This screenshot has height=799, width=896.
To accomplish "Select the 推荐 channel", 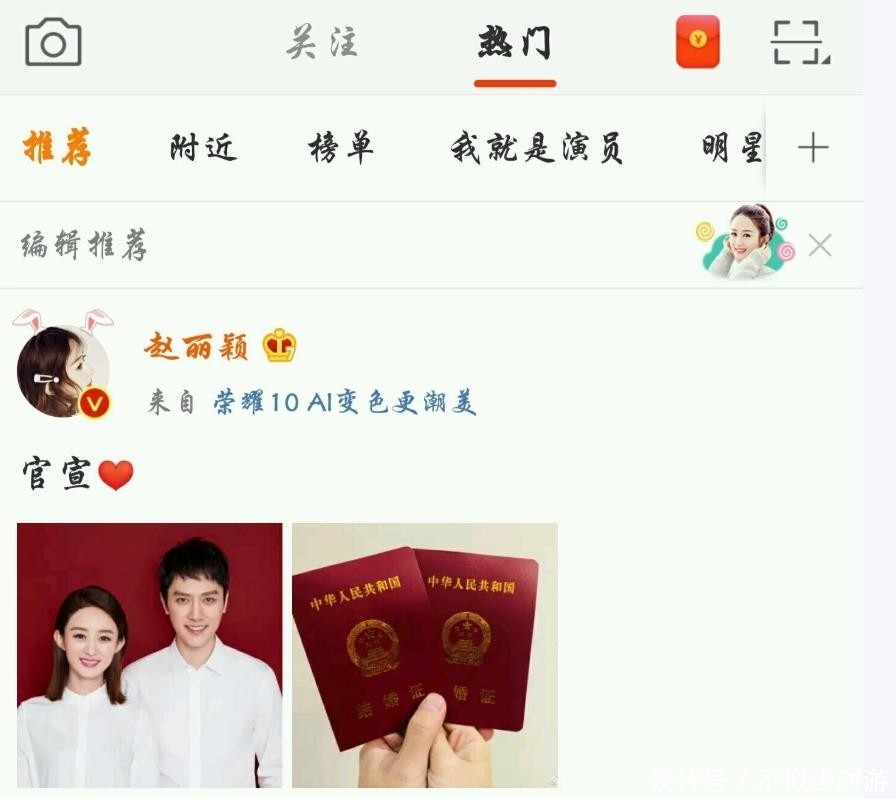I will click(x=57, y=147).
